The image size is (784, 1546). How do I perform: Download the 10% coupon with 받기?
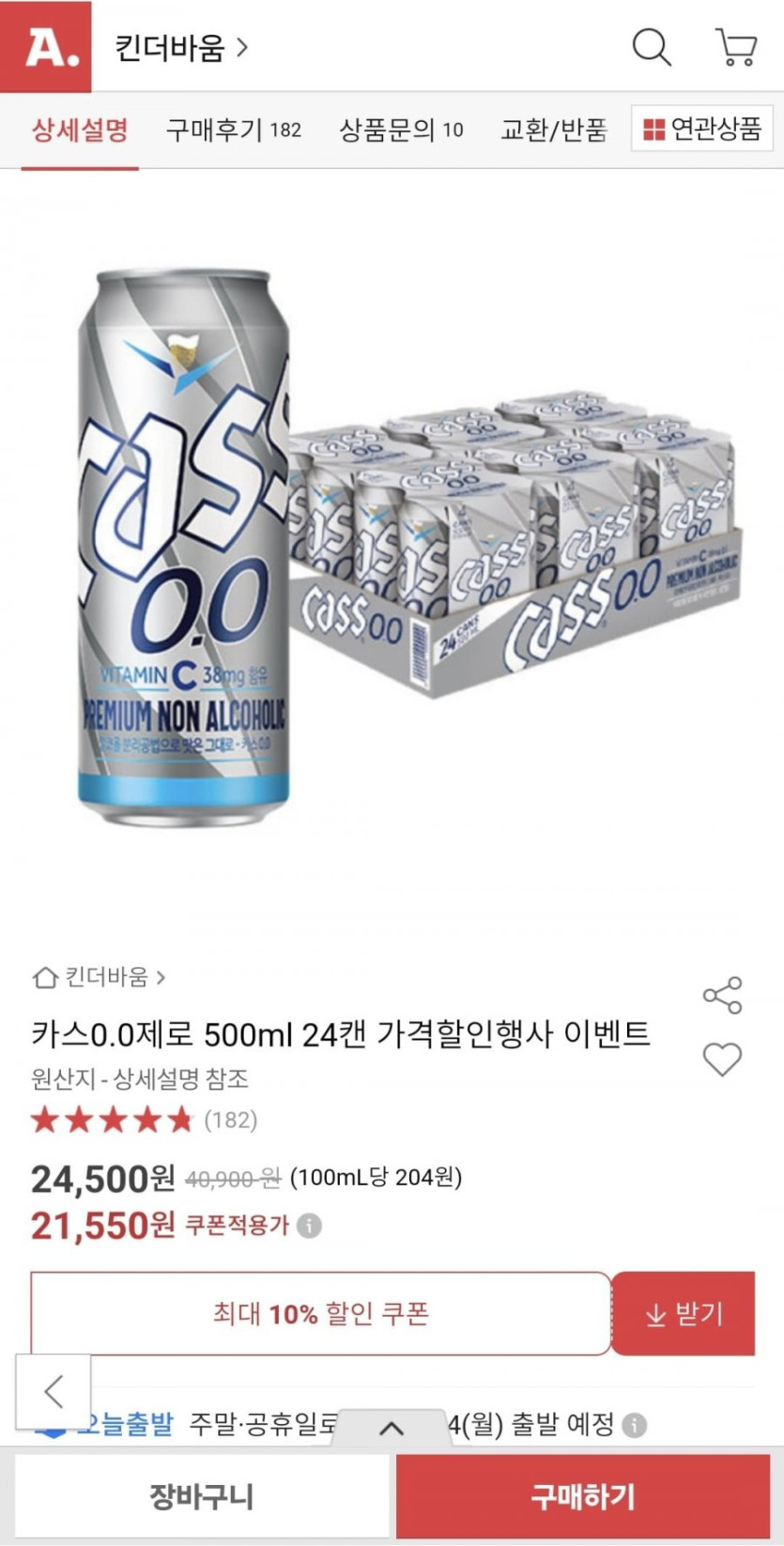pos(684,1313)
